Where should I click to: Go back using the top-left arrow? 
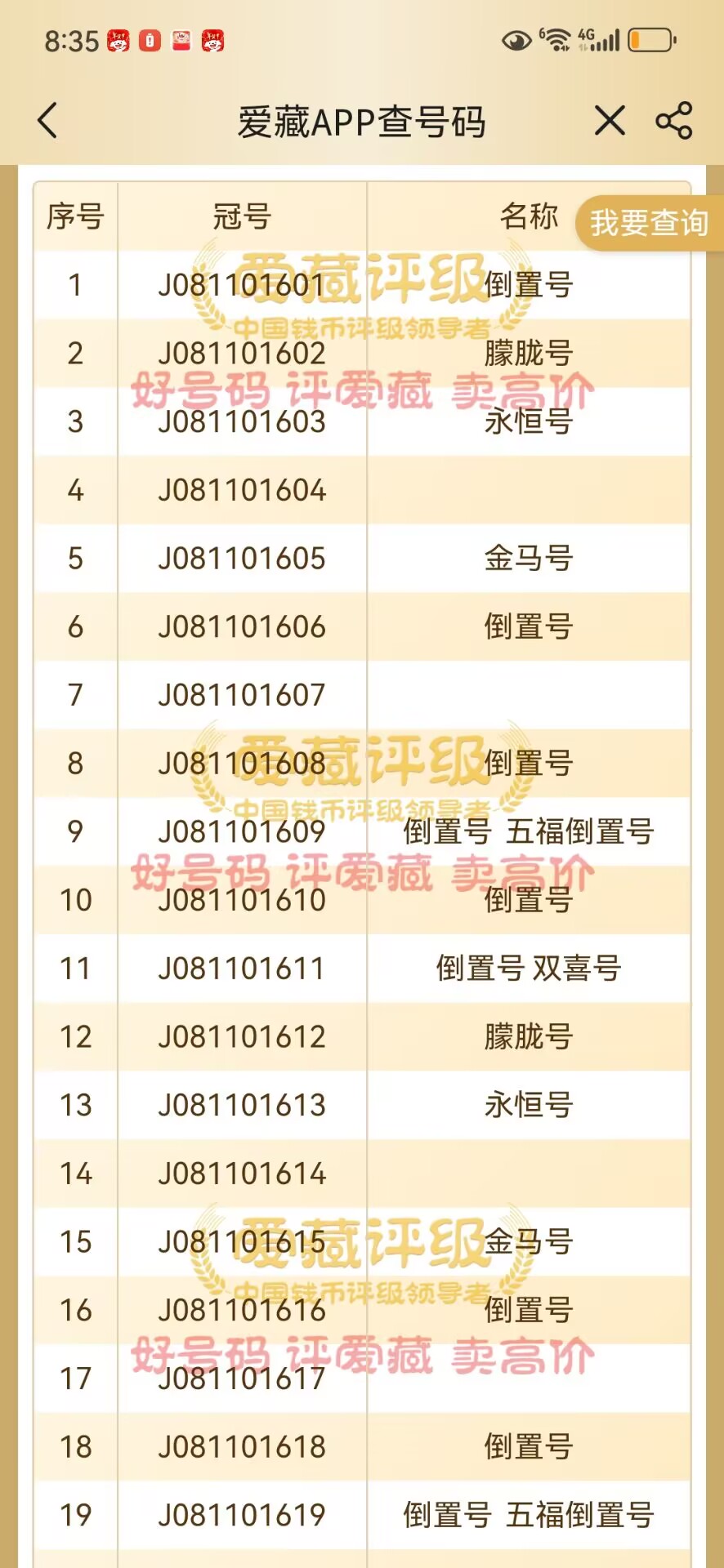coord(48,121)
